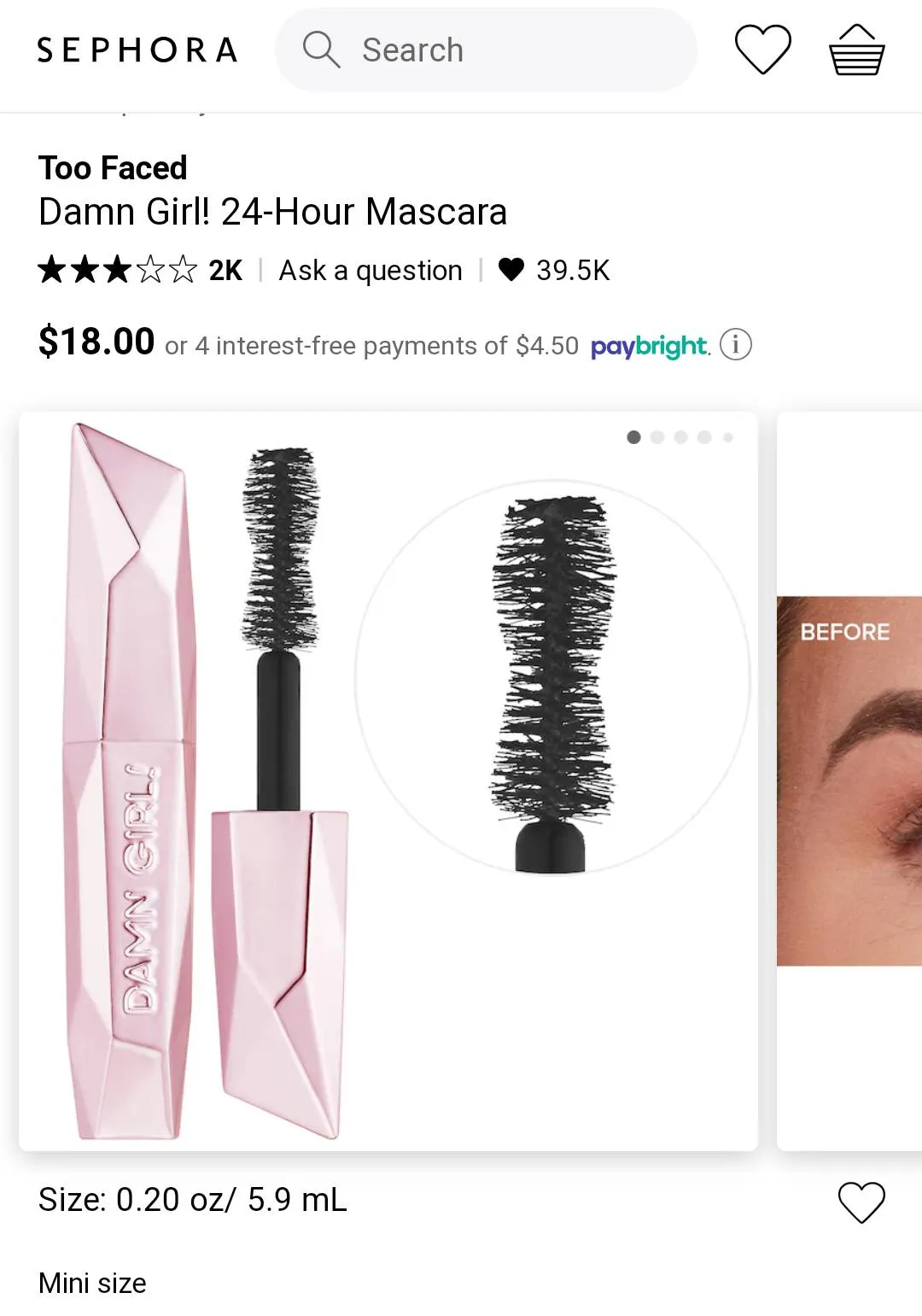Open the Too Faced brand page
Screen dimensions: 922x1316
[112, 167]
